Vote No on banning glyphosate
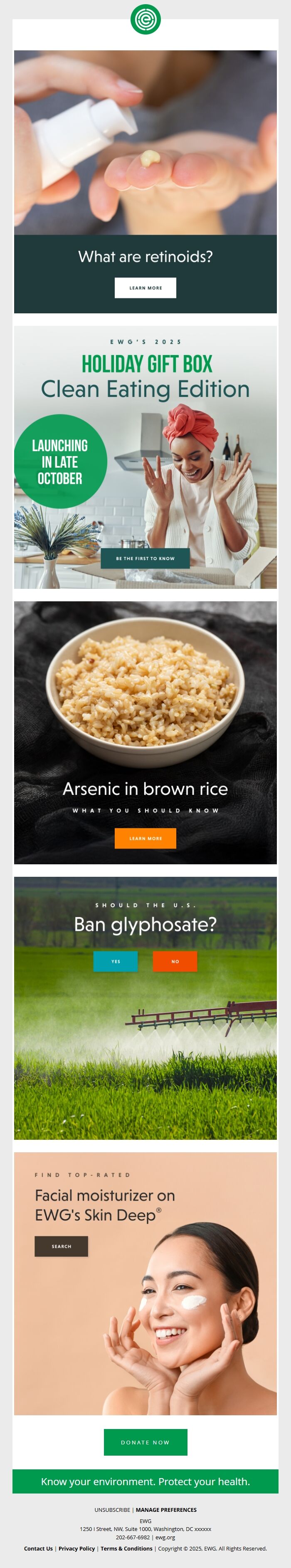This screenshot has height=1568, width=291. point(175,961)
